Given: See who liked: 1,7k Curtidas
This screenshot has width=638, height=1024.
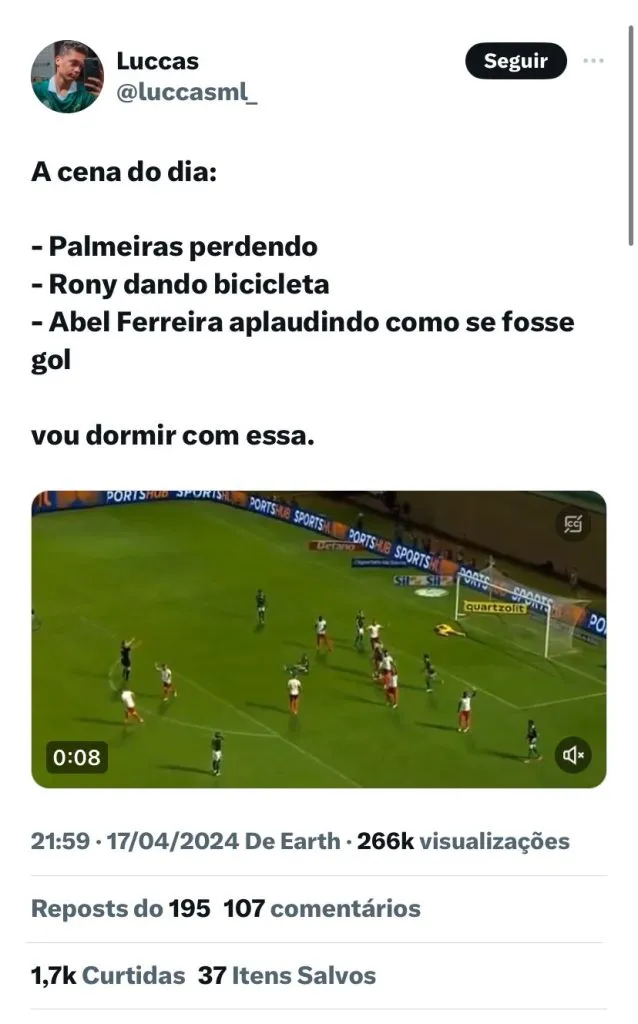Looking at the screenshot, I should pyautogui.click(x=108, y=975).
